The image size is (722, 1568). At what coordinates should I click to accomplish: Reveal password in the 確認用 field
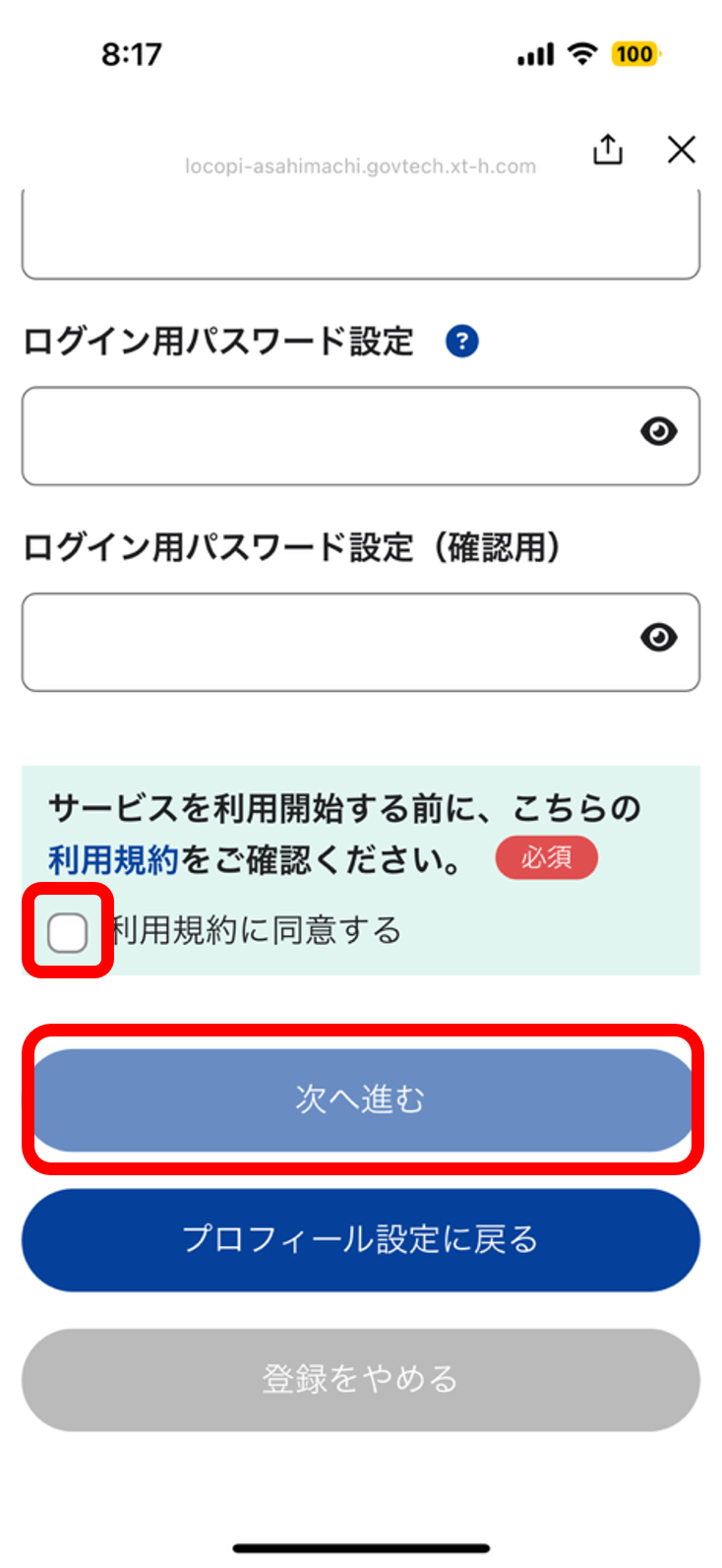click(x=659, y=638)
